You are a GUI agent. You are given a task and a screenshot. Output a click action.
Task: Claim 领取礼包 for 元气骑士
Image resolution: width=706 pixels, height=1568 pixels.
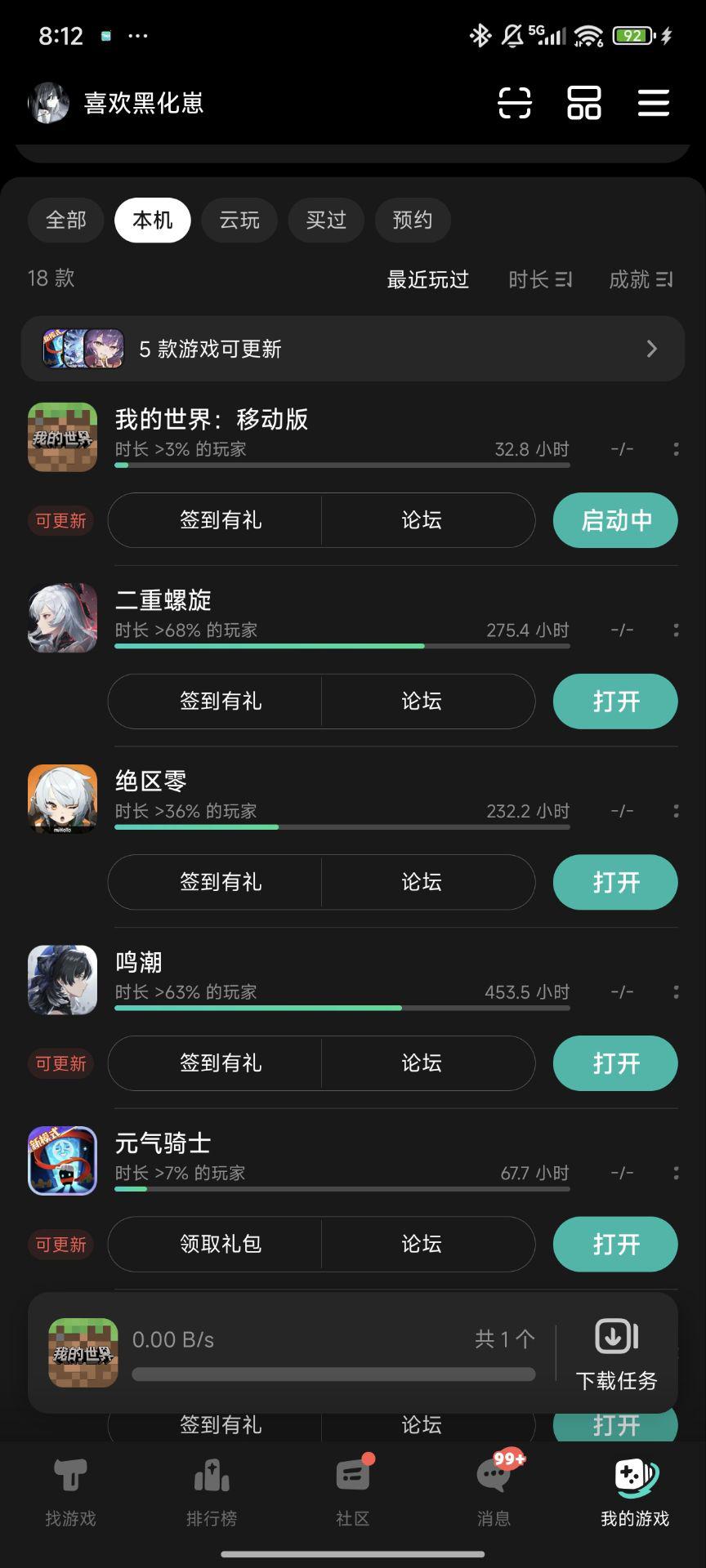click(x=221, y=1244)
